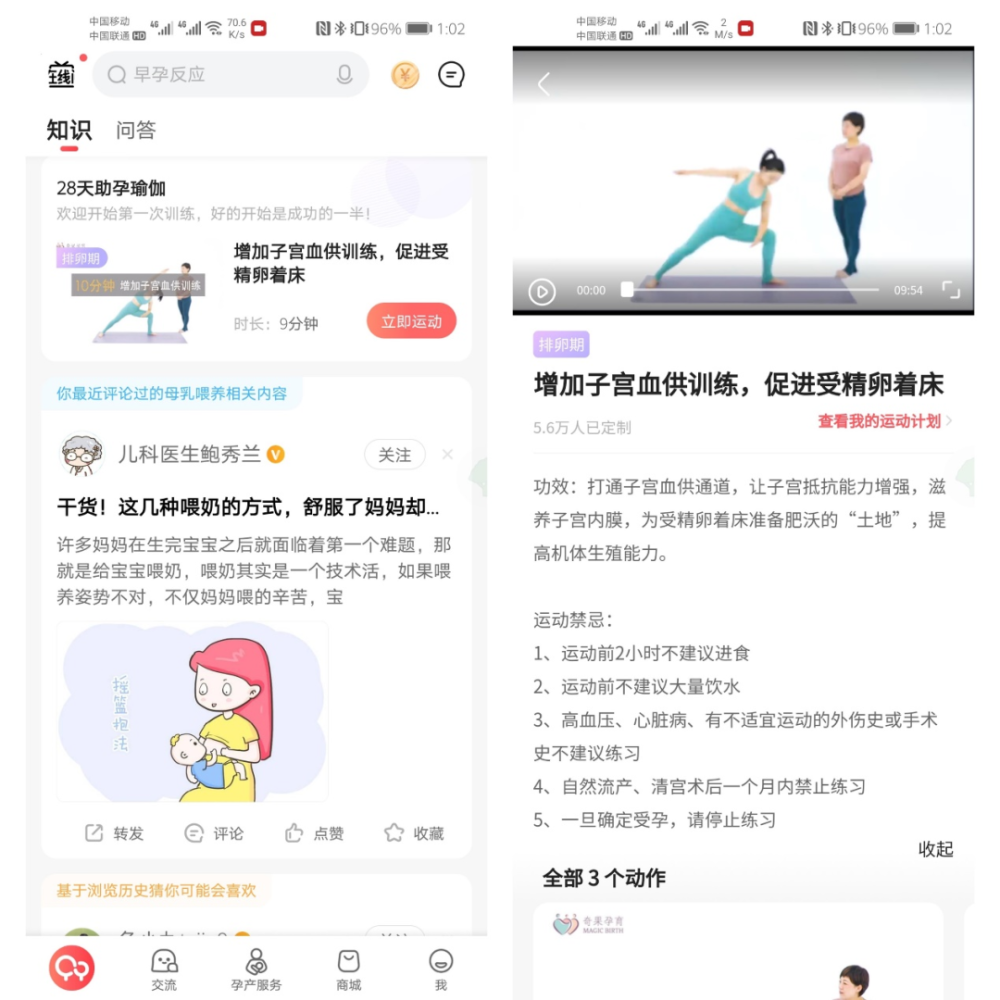The width and height of the screenshot is (1000, 1000).
Task: Save the breastfeeding post with 收藏
Action: click(414, 833)
